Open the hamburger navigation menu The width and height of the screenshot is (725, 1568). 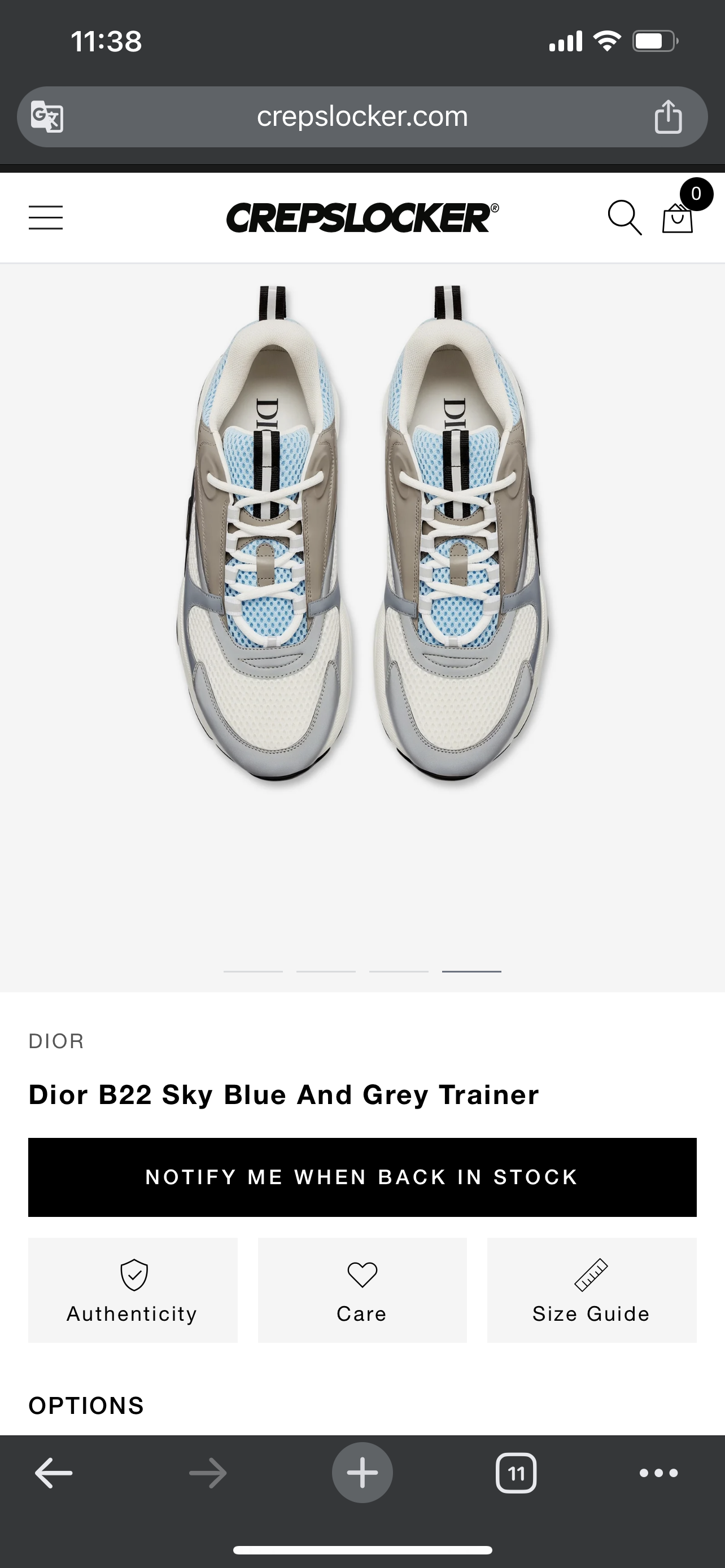click(45, 217)
